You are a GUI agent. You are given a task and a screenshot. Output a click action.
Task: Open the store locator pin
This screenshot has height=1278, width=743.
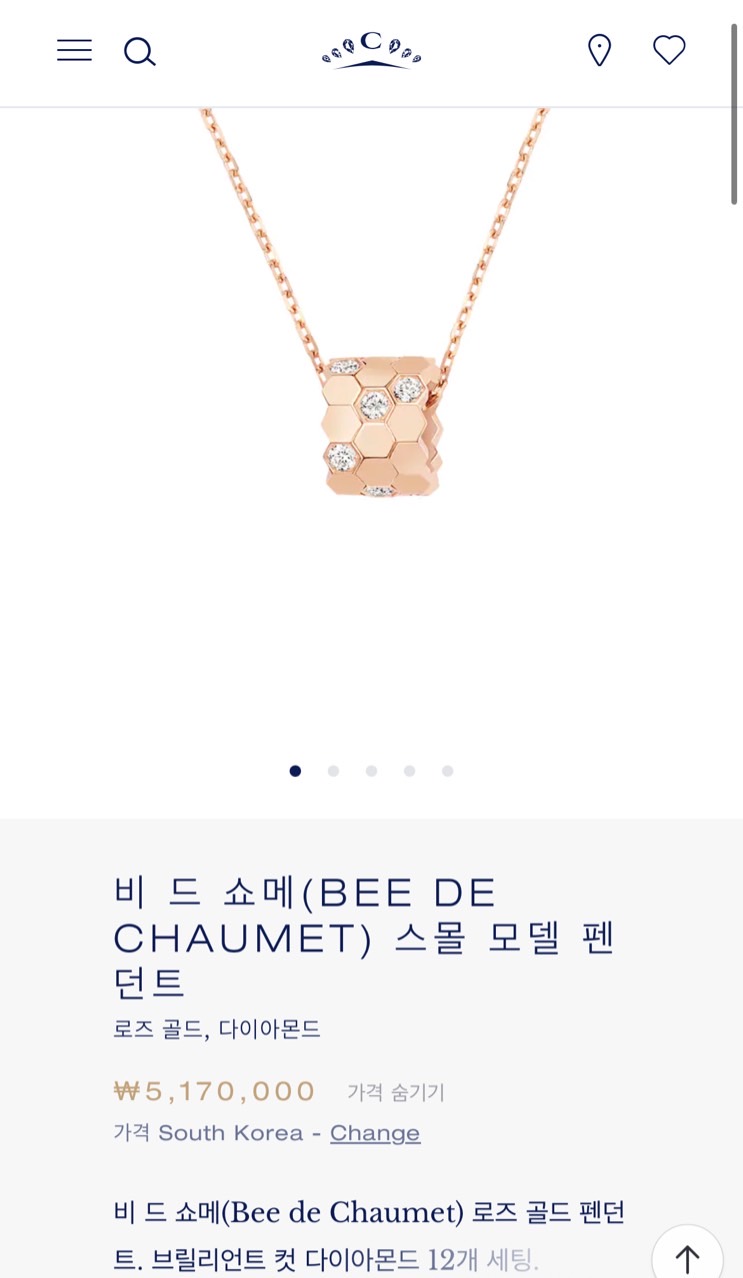[x=599, y=50]
